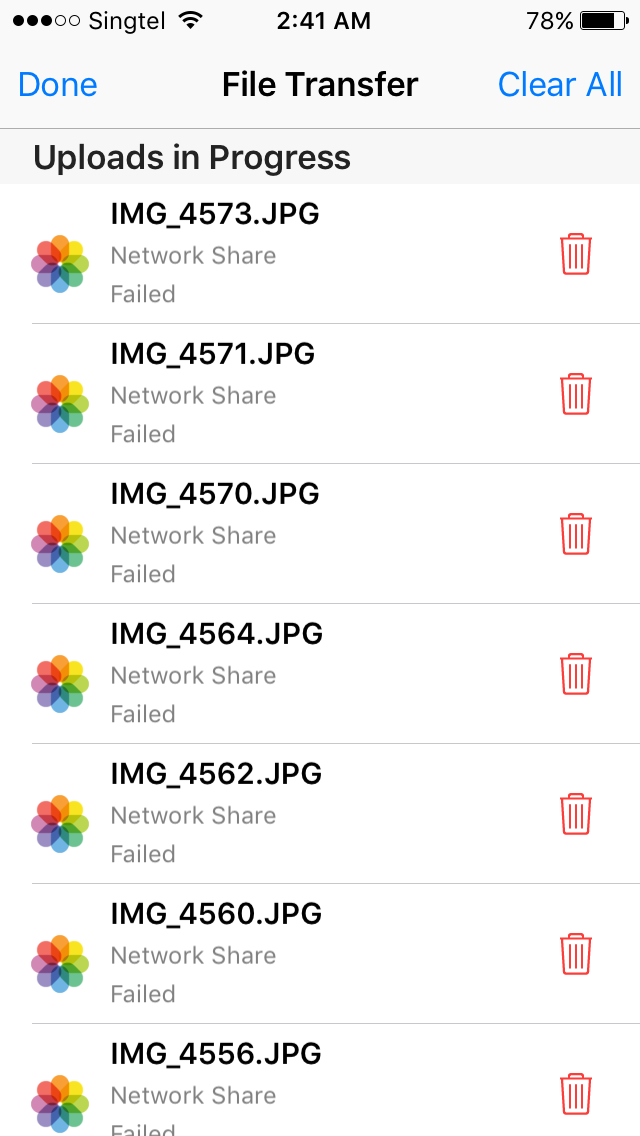
Task: Remove IMG_4571.JPG using its trash icon
Action: click(x=575, y=394)
